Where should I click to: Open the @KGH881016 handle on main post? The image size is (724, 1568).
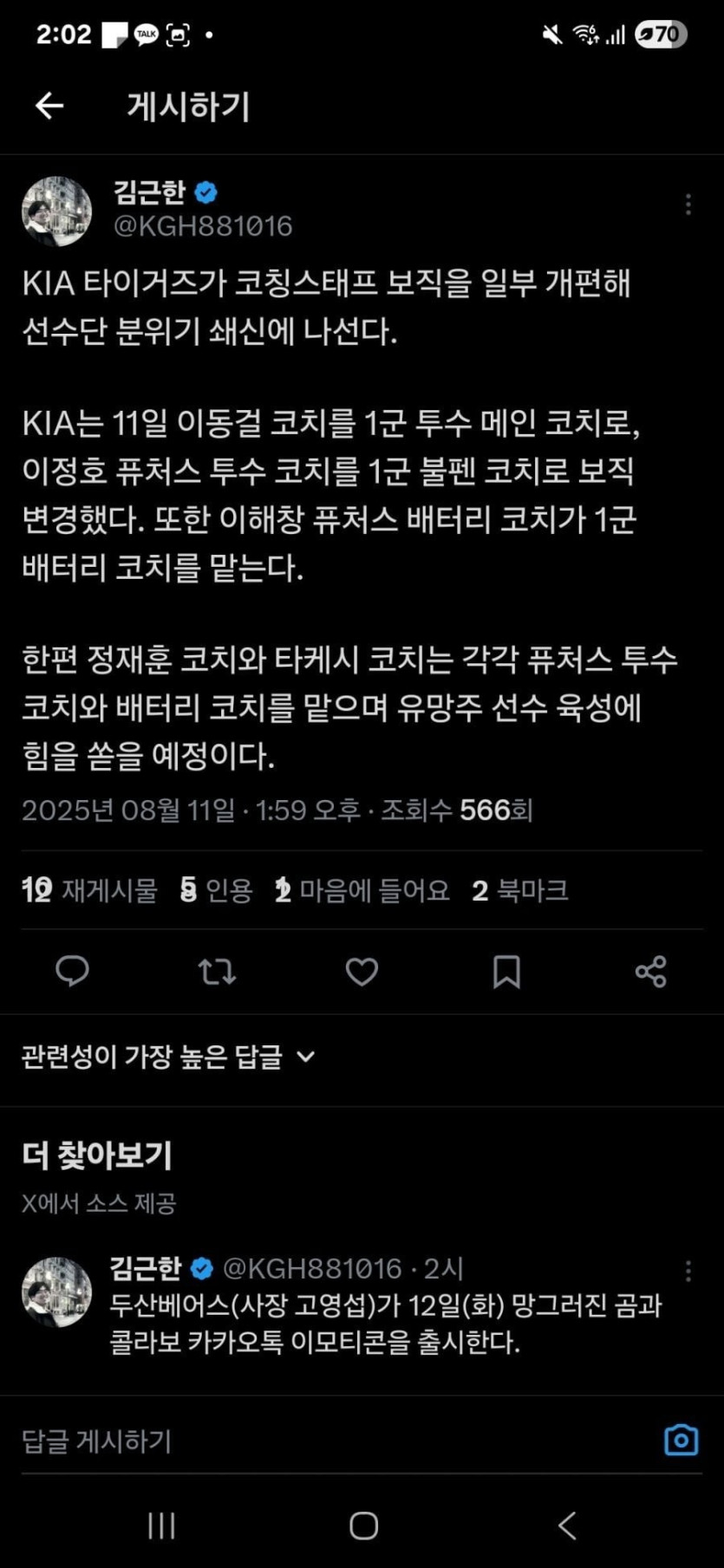tap(203, 226)
